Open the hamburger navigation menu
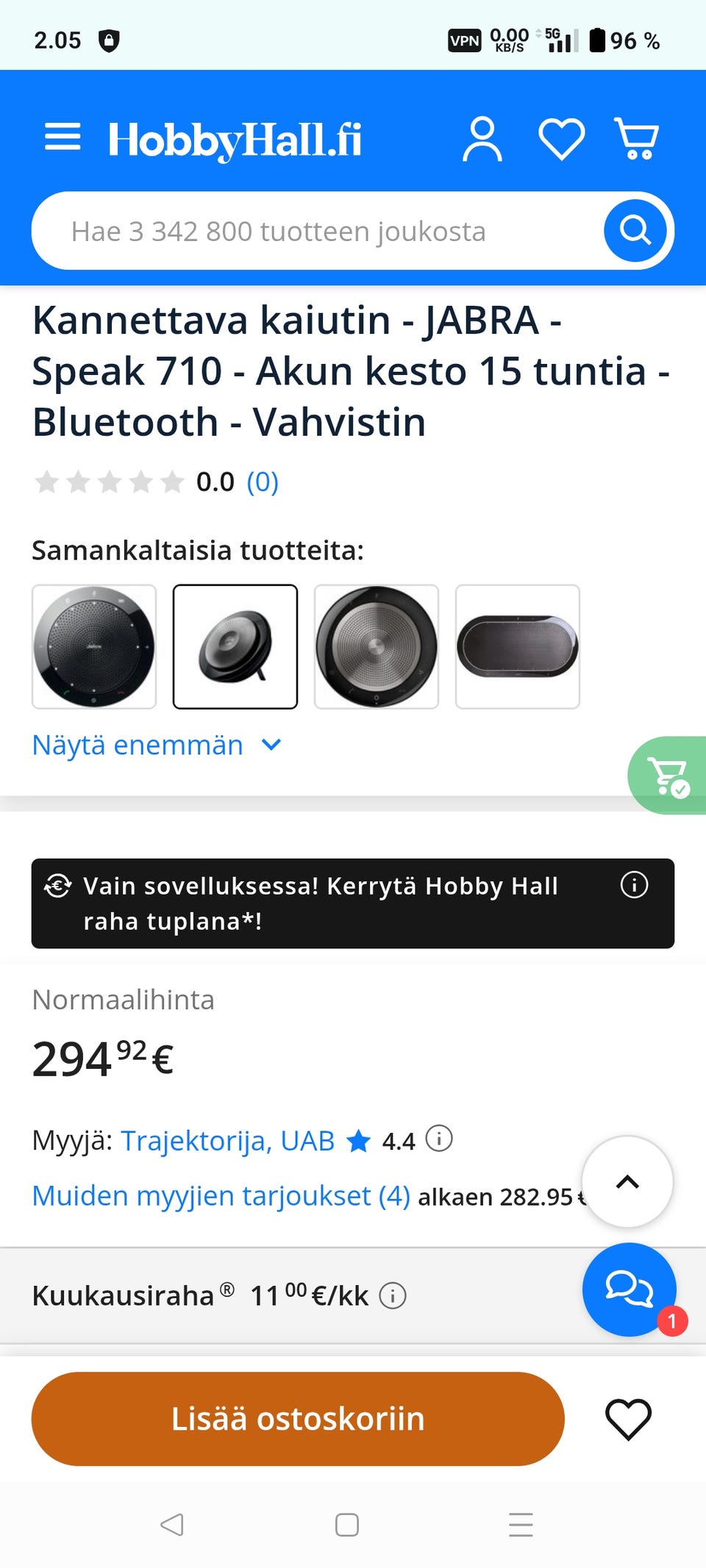 tap(63, 137)
